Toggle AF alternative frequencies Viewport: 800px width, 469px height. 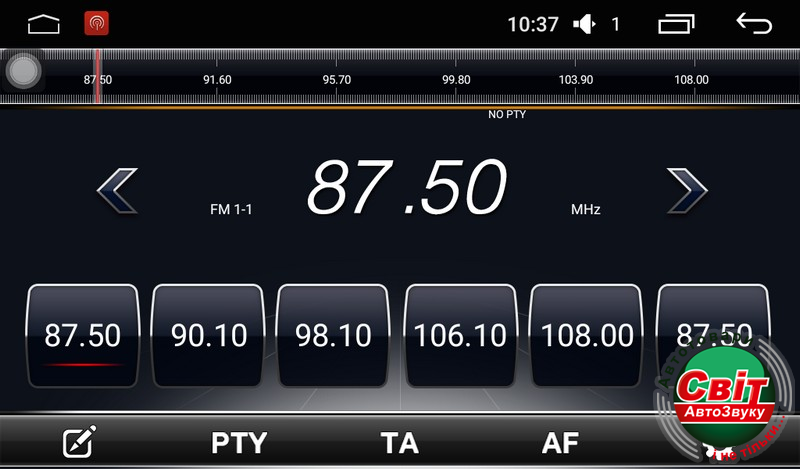[560, 443]
